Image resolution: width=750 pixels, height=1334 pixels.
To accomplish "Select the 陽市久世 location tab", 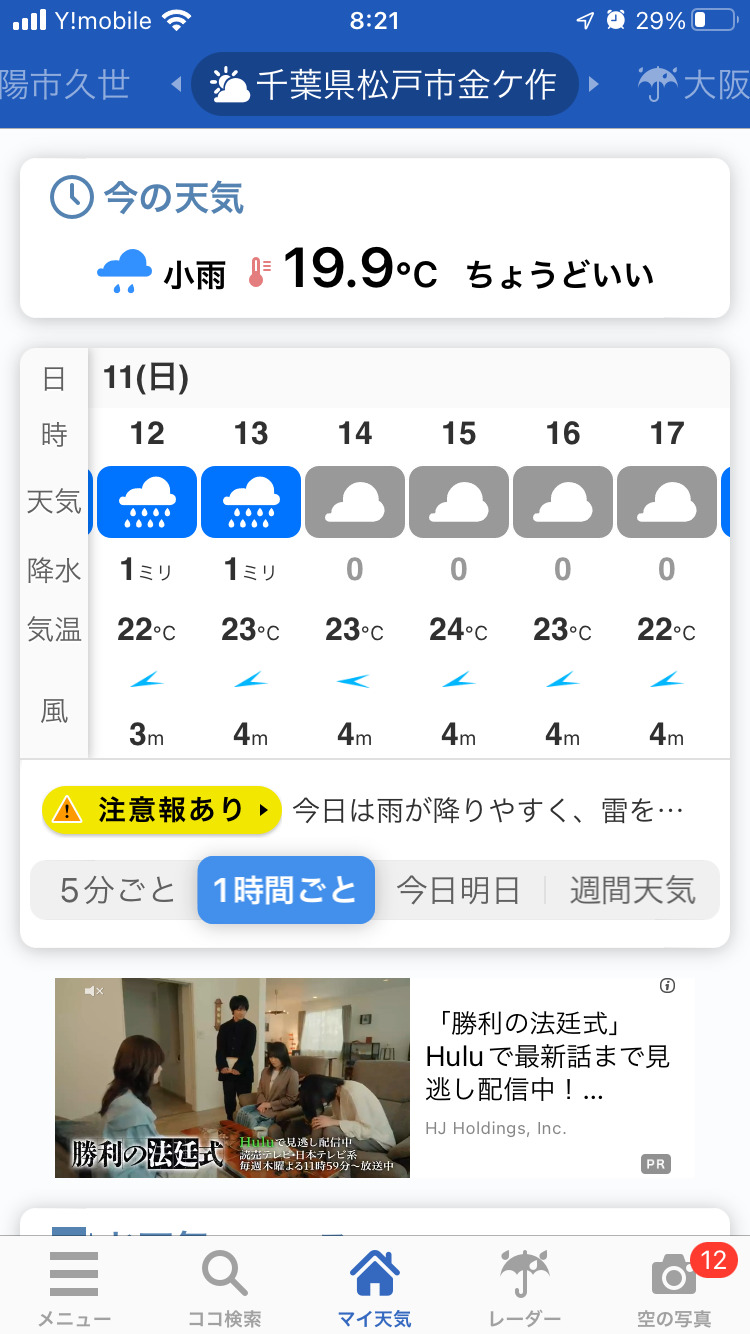I will 63,85.
